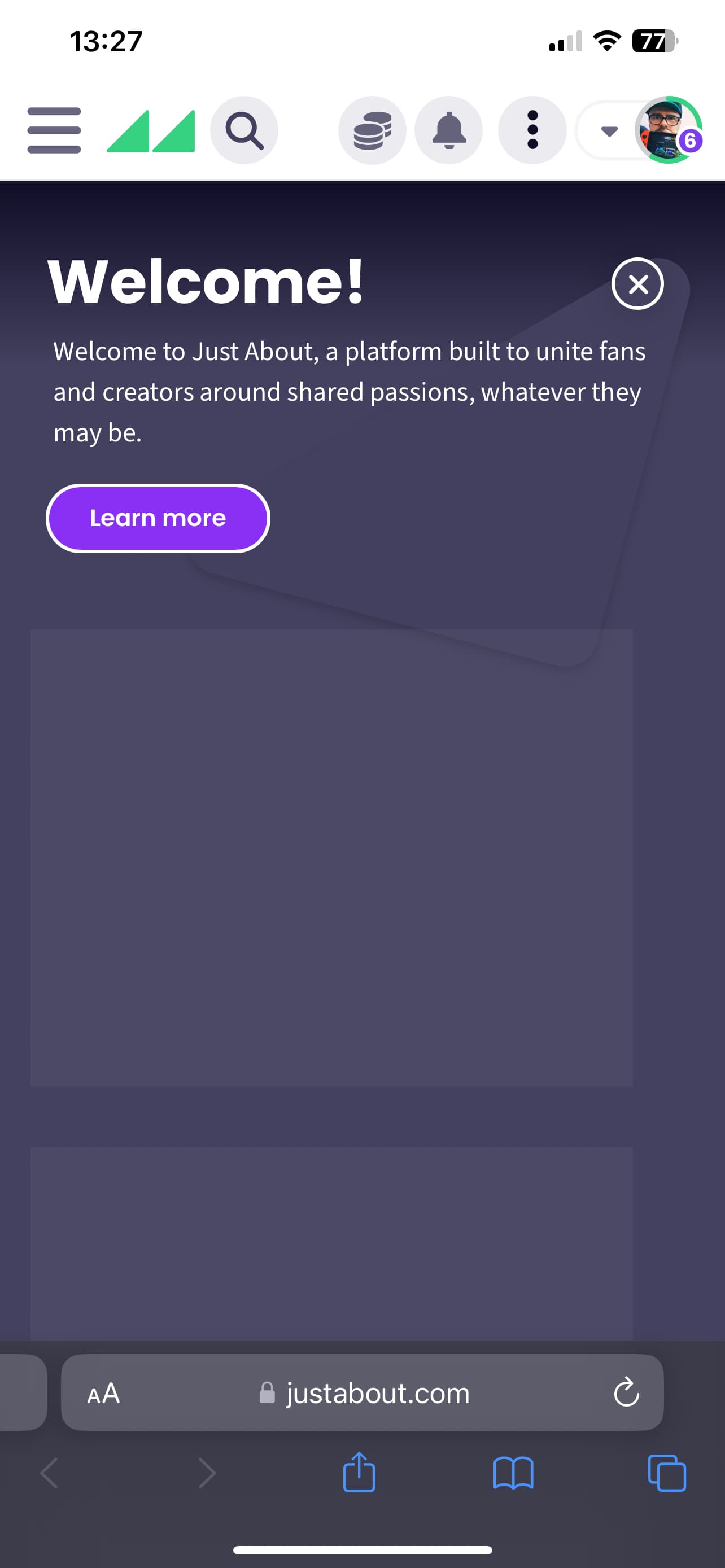725x1568 pixels.
Task: Tap the Learn more button
Action: tap(158, 518)
